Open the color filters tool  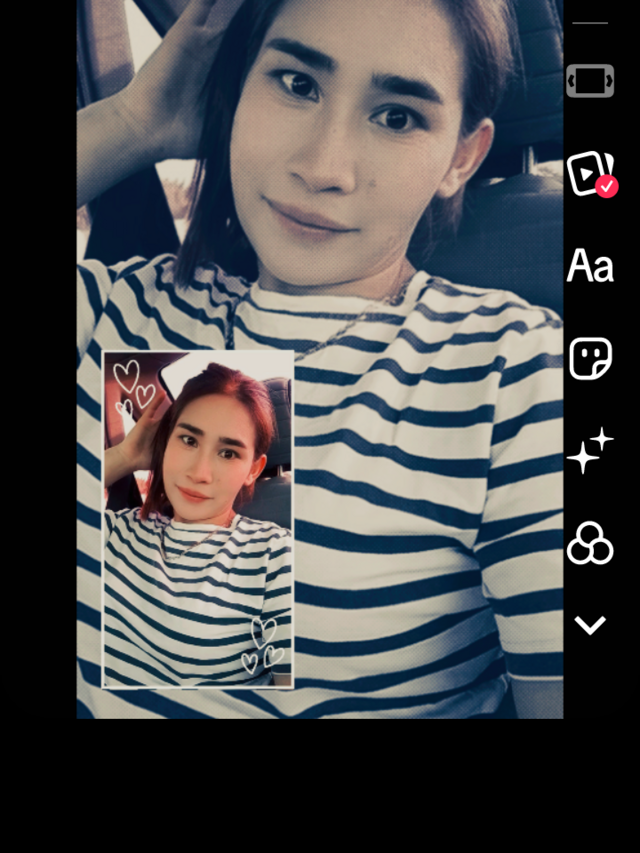(590, 543)
